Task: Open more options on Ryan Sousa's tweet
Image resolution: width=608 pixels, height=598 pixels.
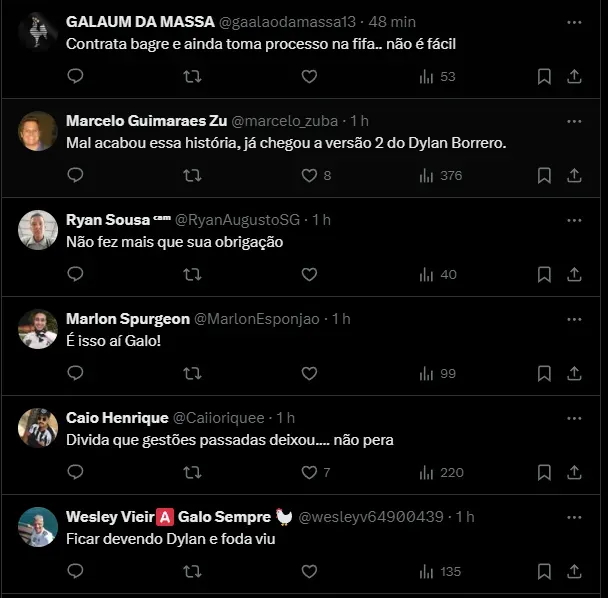Action: point(574,219)
